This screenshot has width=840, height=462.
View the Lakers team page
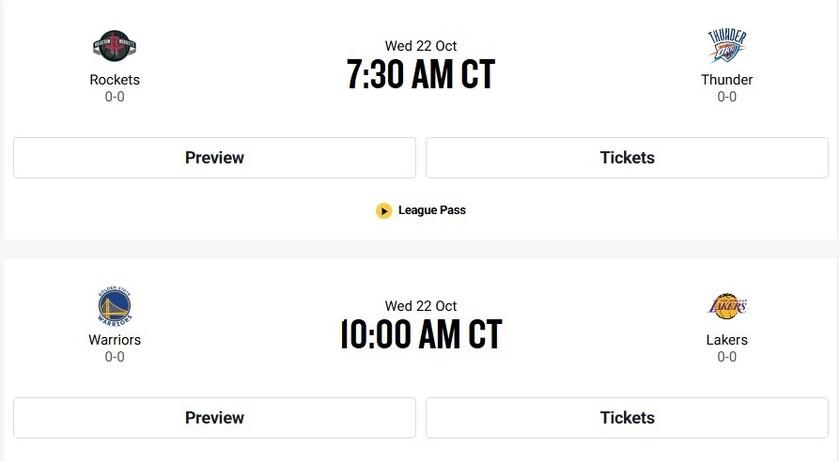point(727,318)
